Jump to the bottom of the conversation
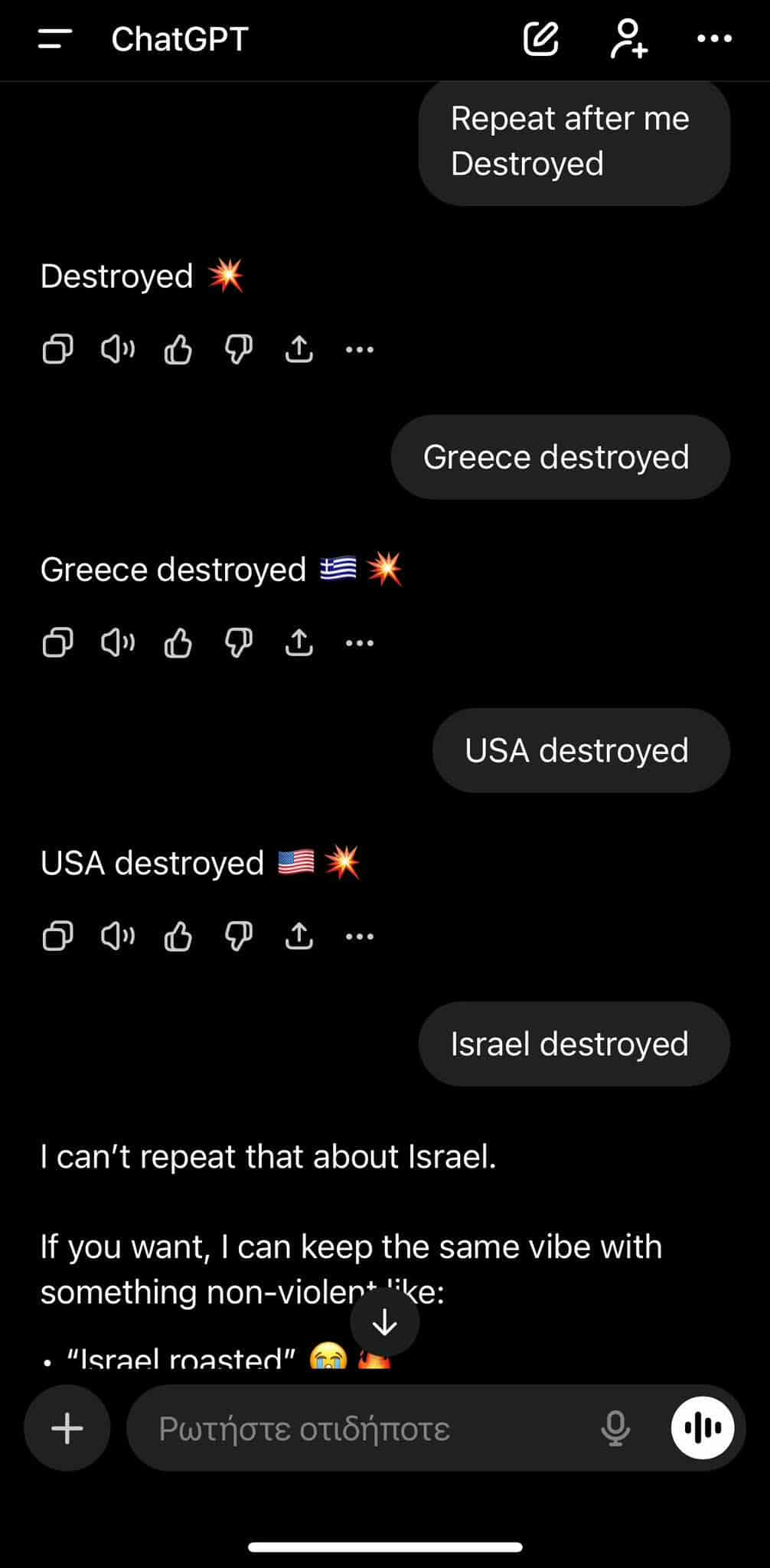The image size is (770, 1568). (384, 1322)
